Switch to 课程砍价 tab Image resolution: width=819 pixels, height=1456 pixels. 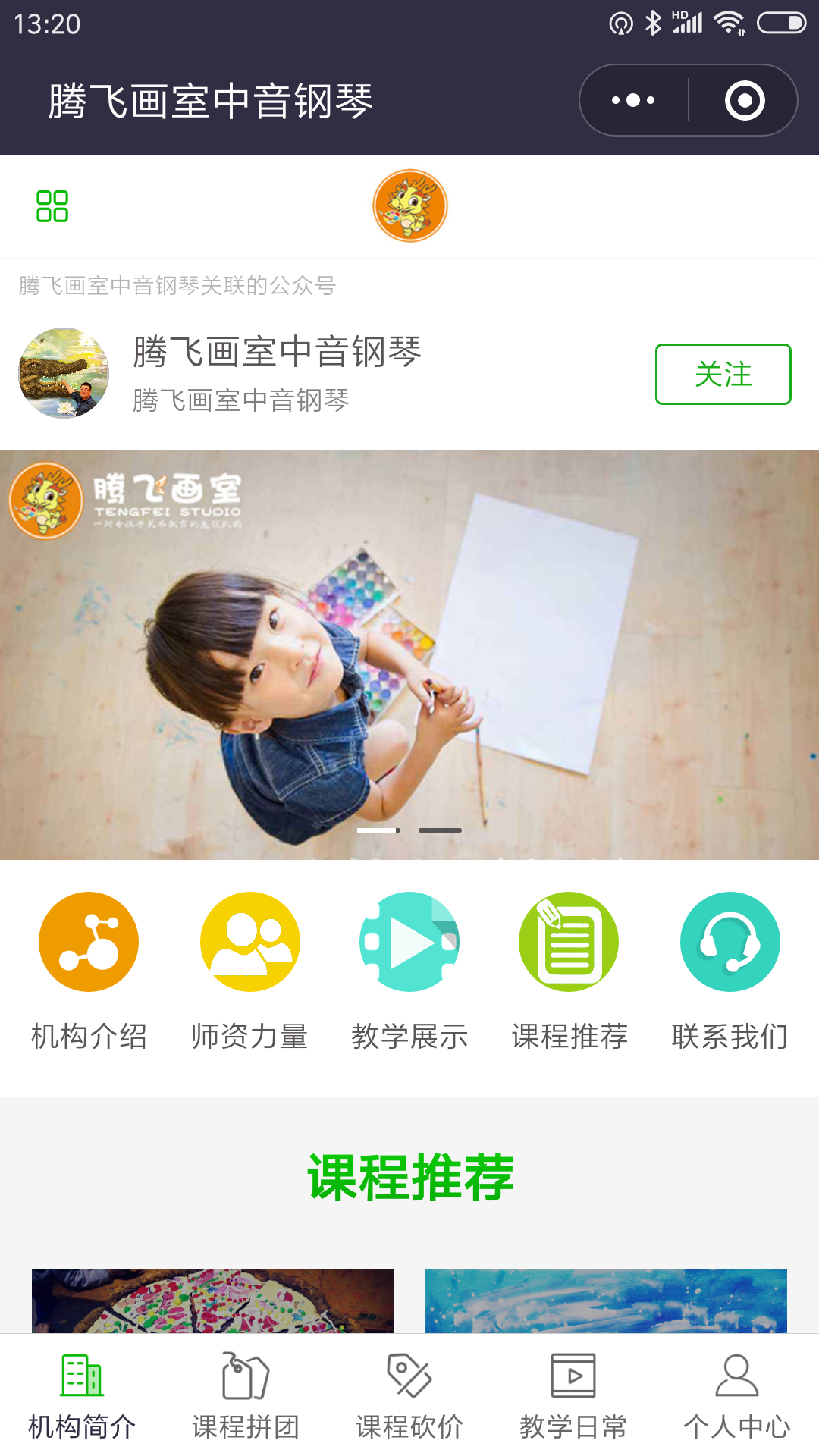[409, 1395]
